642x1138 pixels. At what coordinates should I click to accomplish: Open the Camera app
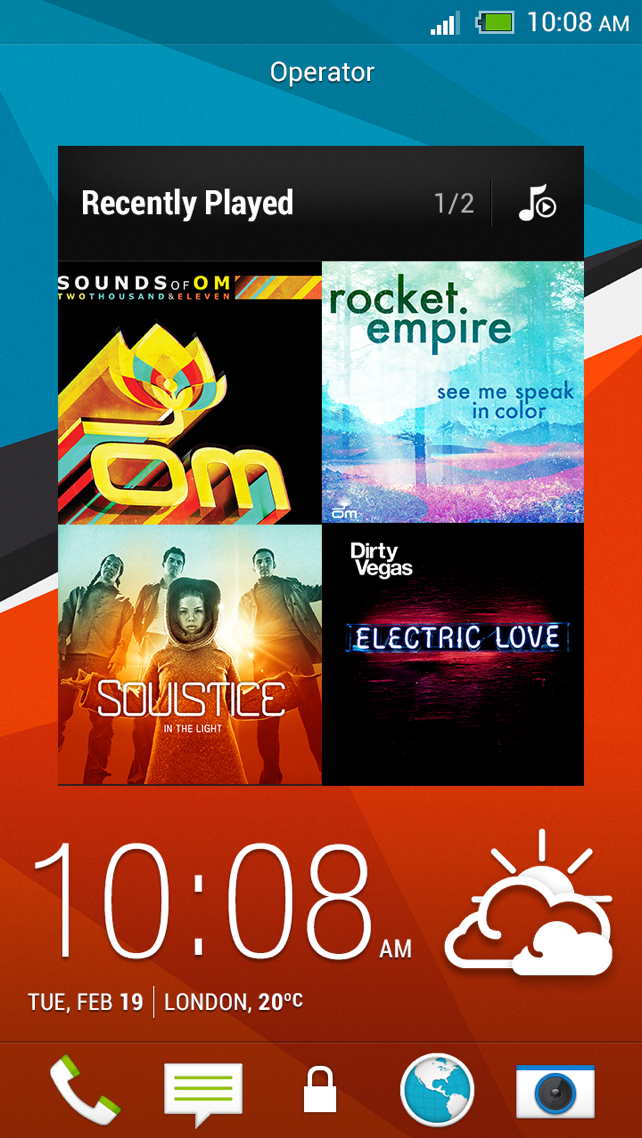[x=555, y=1091]
